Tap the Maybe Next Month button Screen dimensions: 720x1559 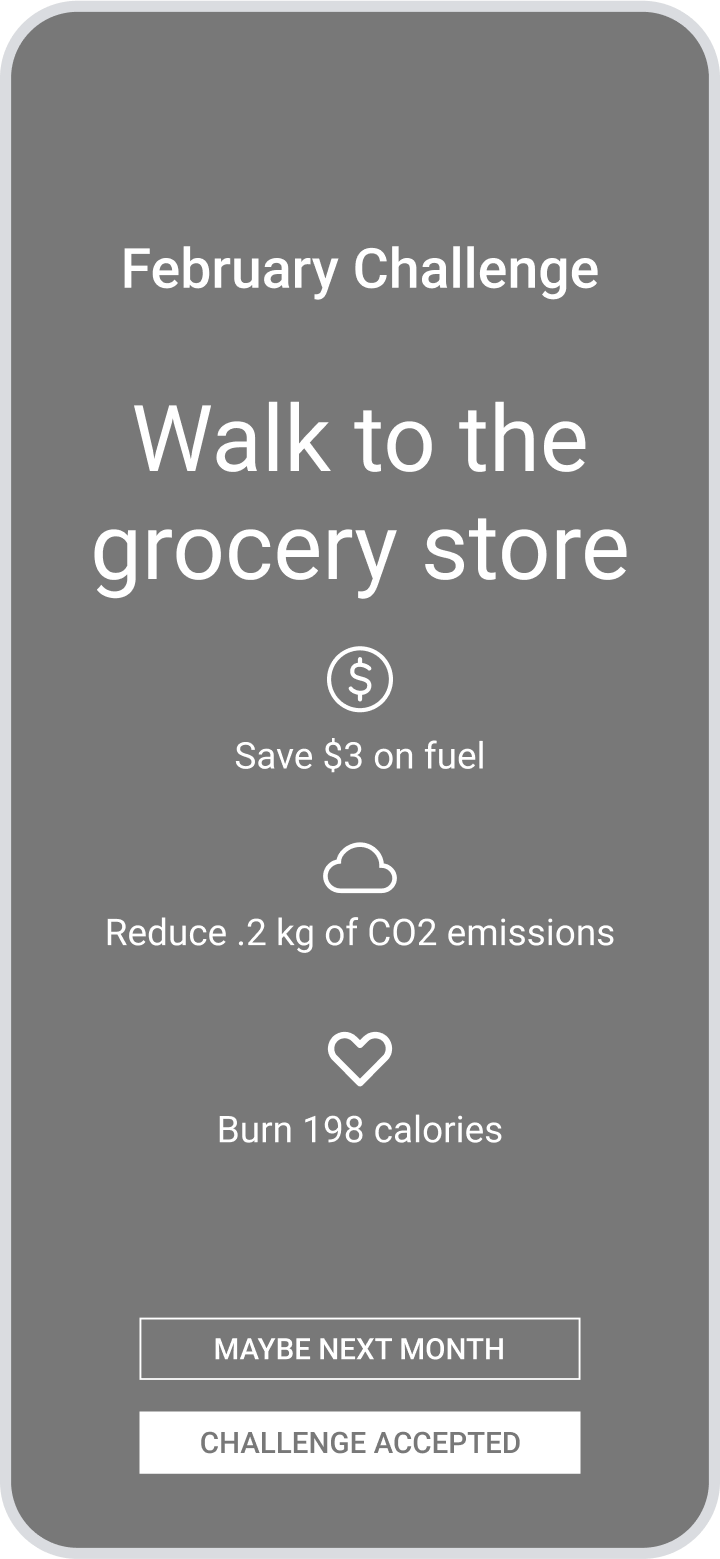[360, 1349]
